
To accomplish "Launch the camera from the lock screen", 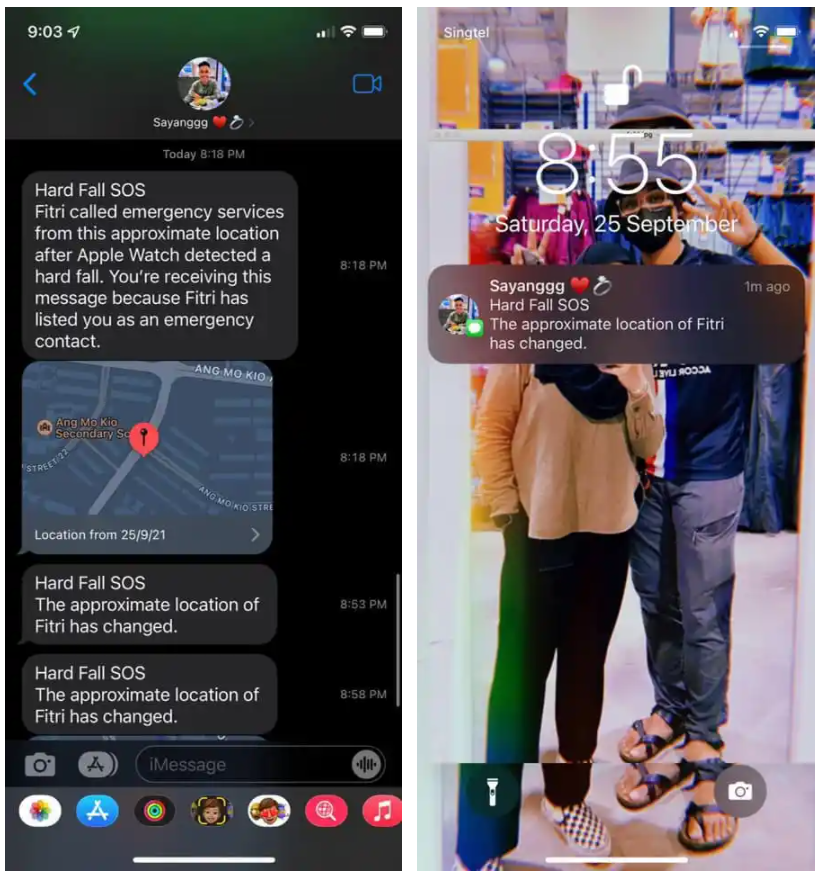I will 740,792.
